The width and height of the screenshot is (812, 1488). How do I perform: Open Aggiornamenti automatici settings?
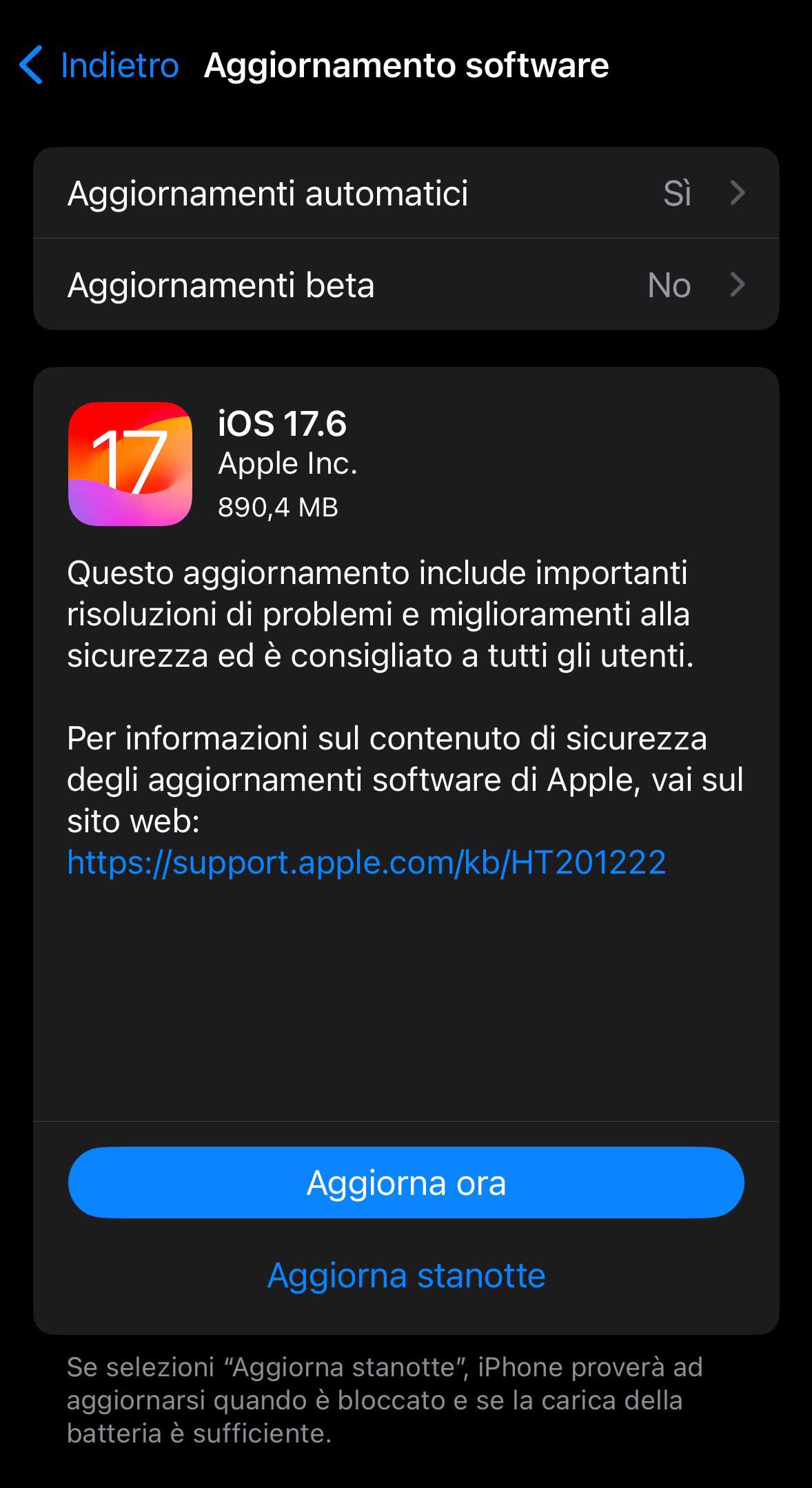click(405, 193)
